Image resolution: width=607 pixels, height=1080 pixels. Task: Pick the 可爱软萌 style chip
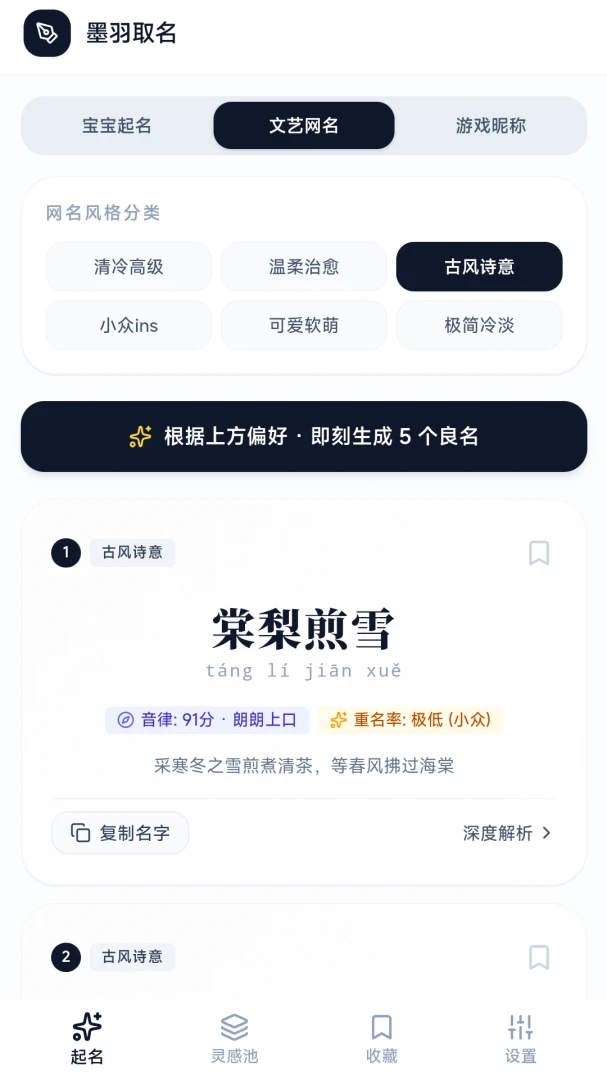pyautogui.click(x=304, y=325)
